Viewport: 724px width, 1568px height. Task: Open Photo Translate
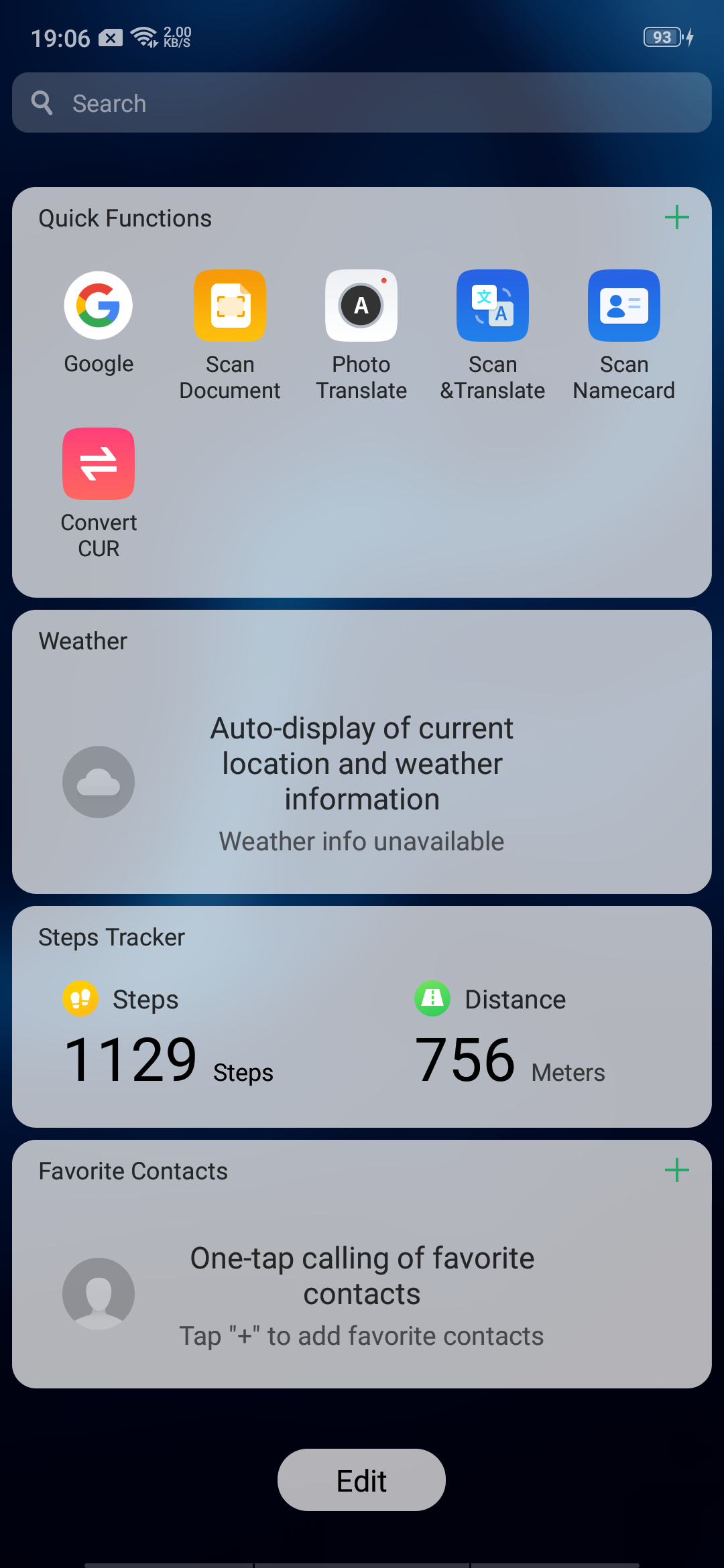(x=361, y=306)
